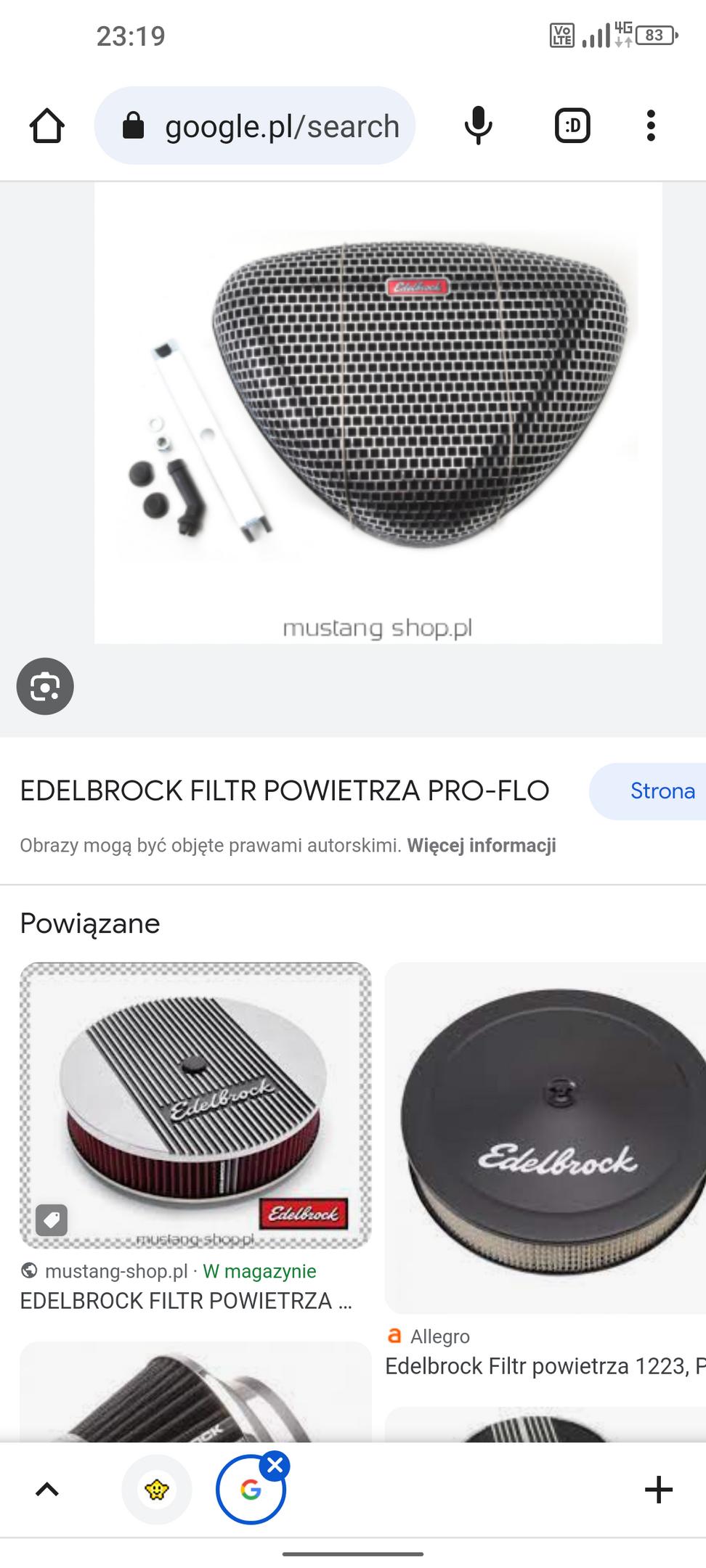Open the Więcej informacji link
The width and height of the screenshot is (706, 1568).
click(x=481, y=846)
